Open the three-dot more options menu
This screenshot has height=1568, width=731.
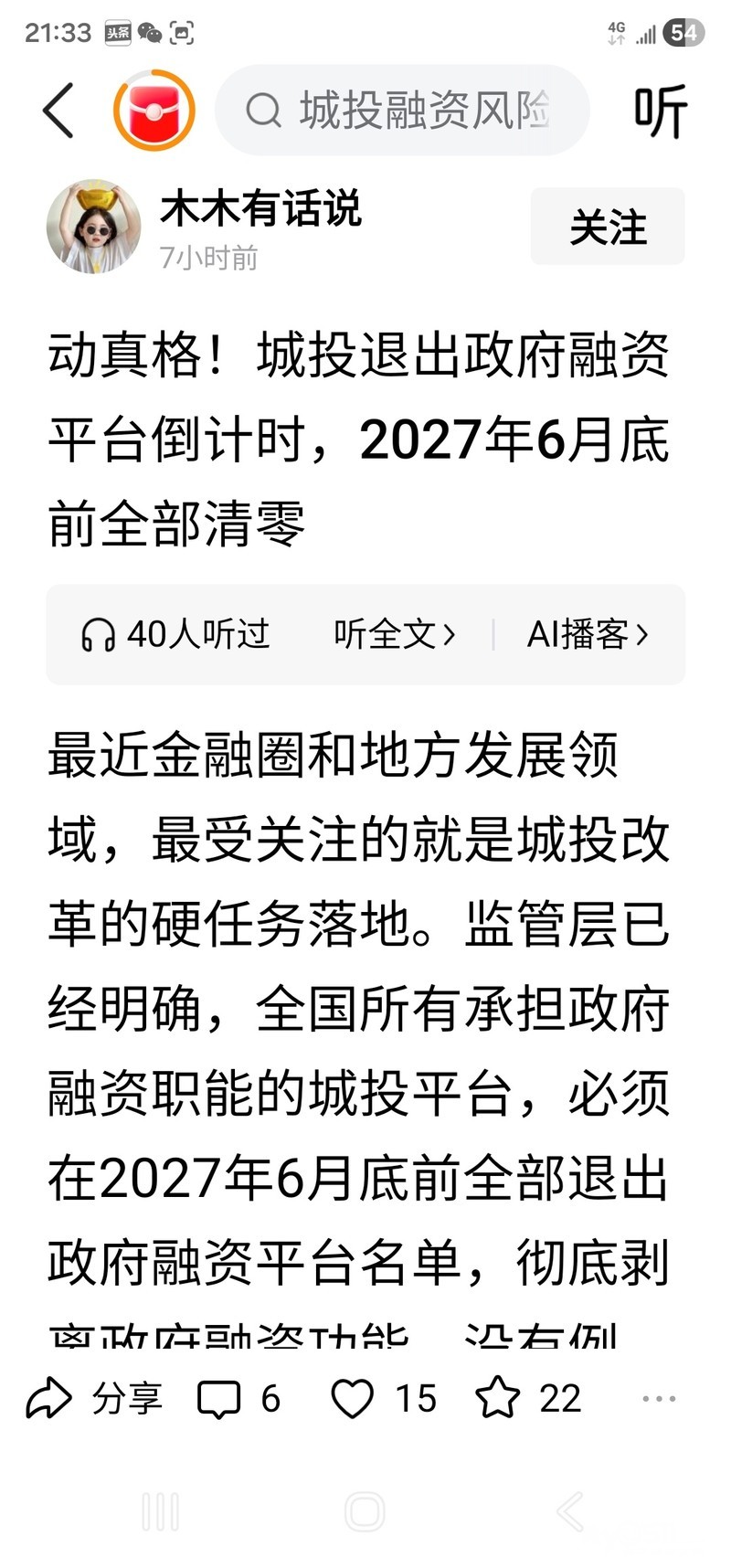659,1399
